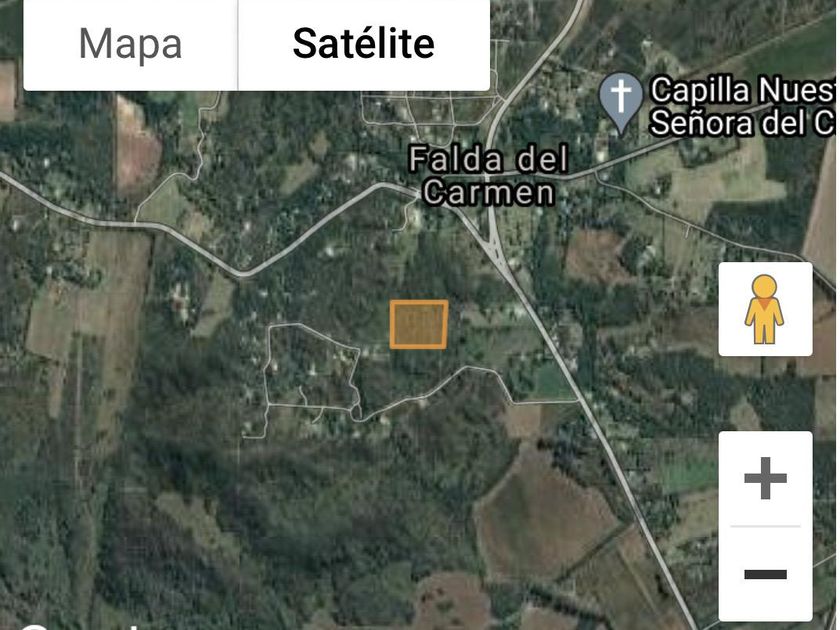Open Capilla Nuestra Señora place marker
Viewport: 840px width, 630px height.
620,102
